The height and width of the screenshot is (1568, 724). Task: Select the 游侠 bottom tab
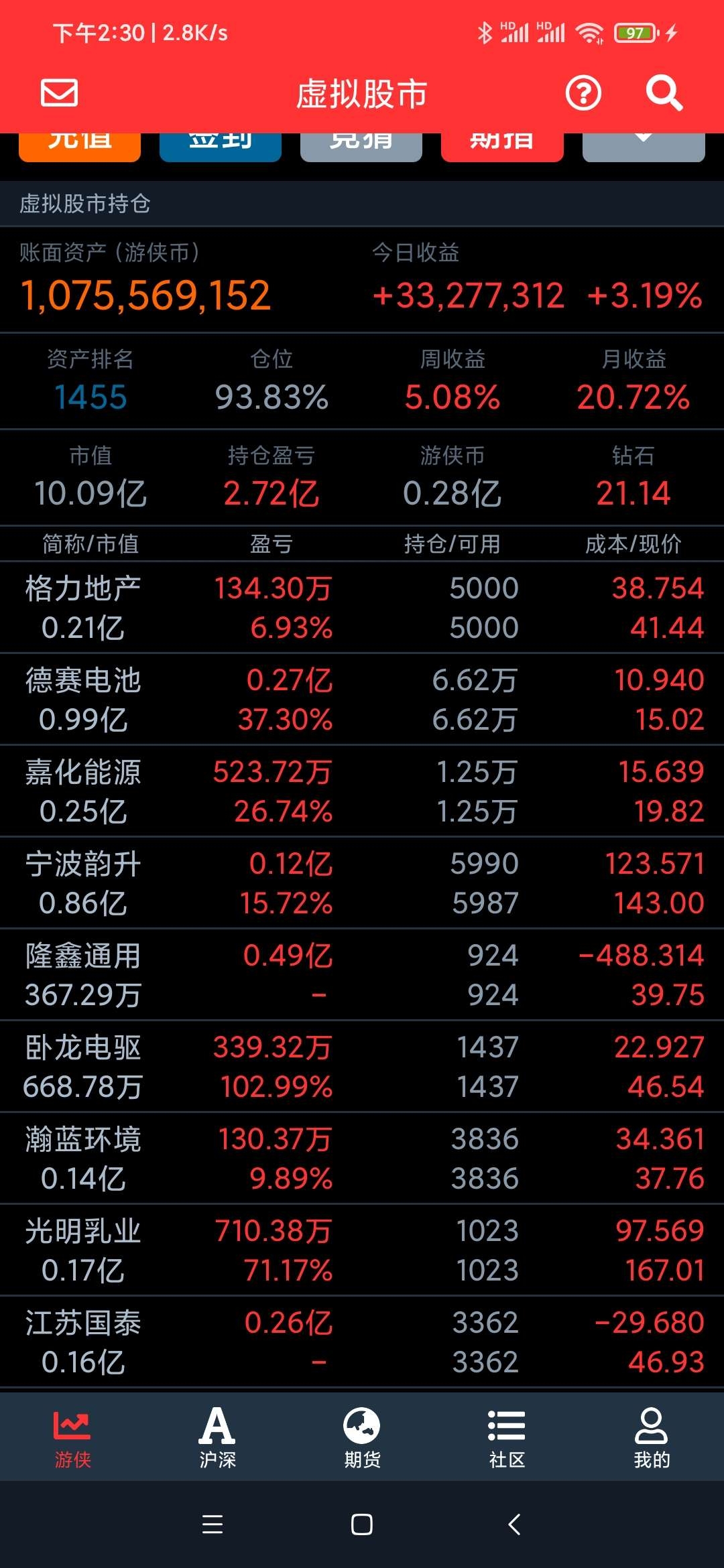click(x=72, y=1437)
